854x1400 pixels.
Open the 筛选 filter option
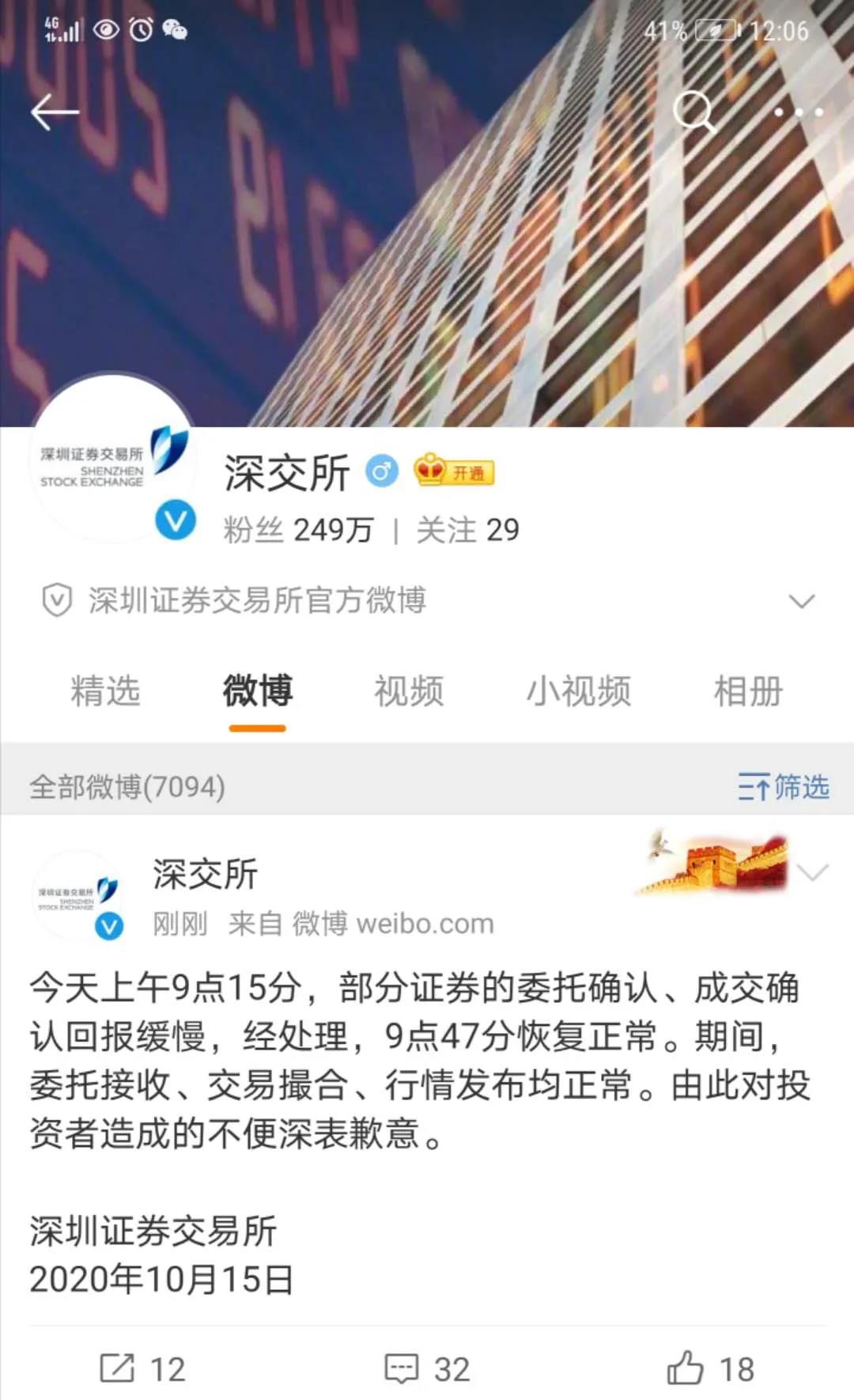pos(783,787)
